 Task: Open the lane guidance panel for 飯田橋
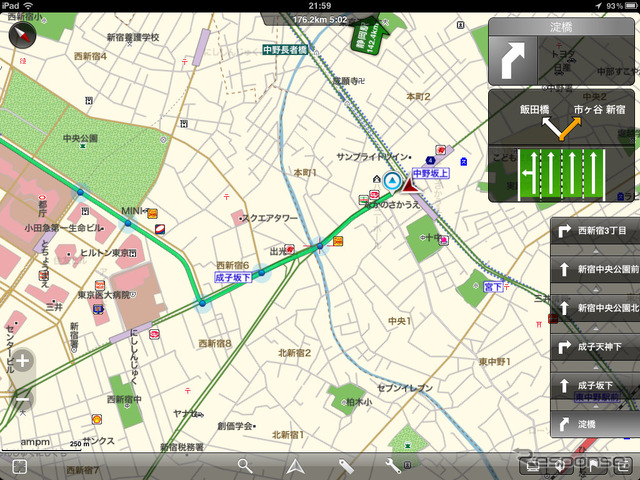(563, 146)
